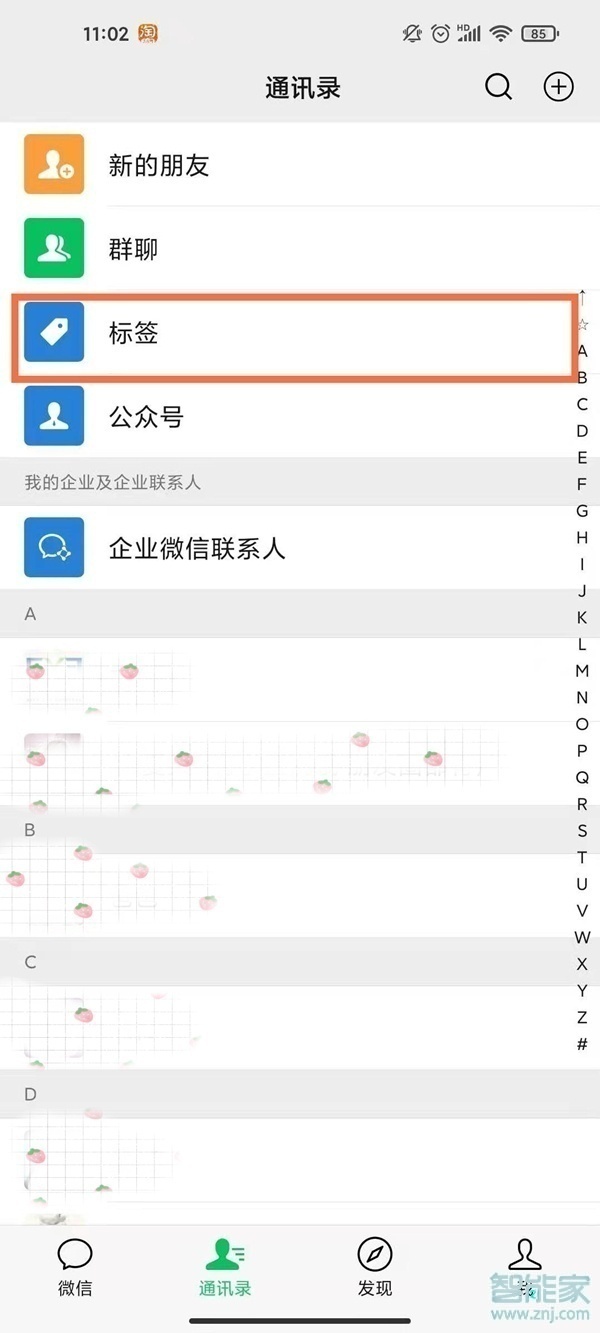Switch to the 发现 tab

point(375,1267)
